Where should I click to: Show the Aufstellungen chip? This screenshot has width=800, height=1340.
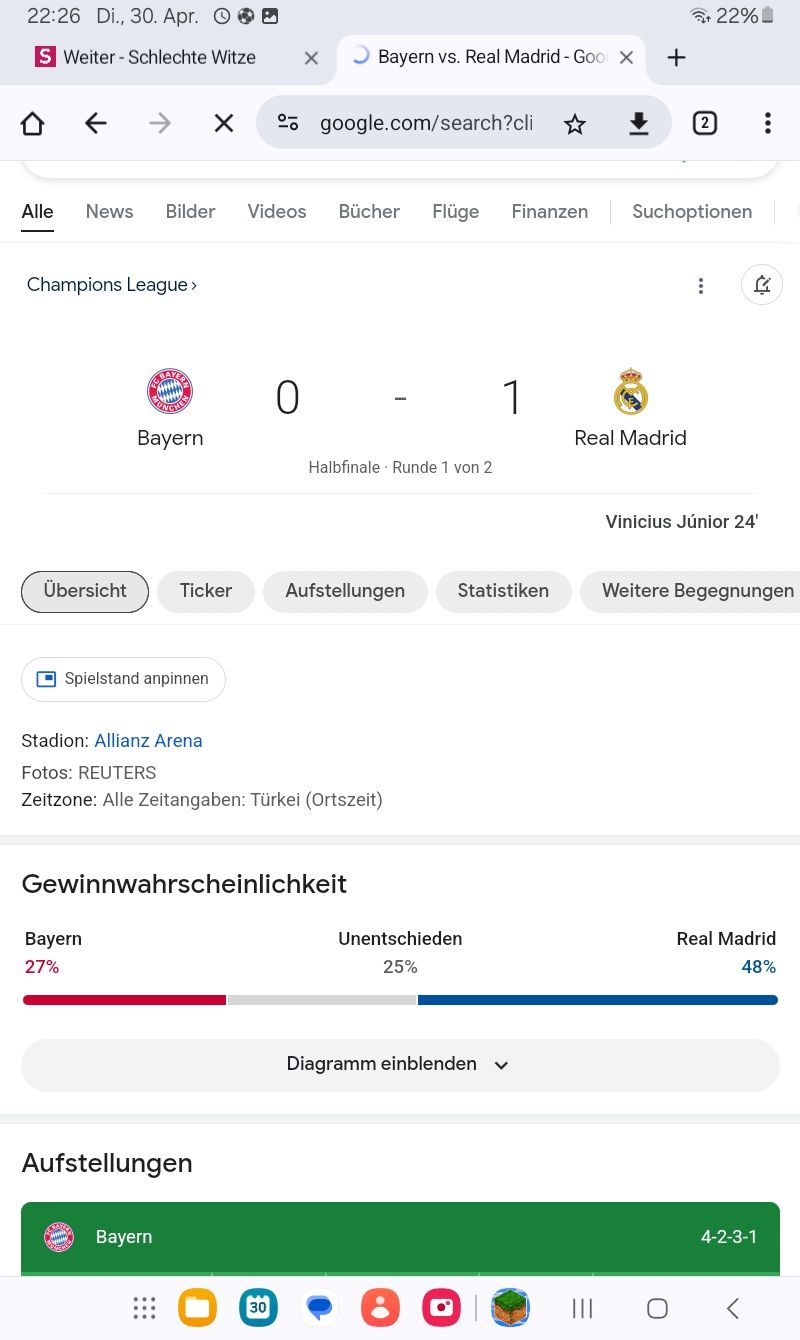tap(345, 591)
